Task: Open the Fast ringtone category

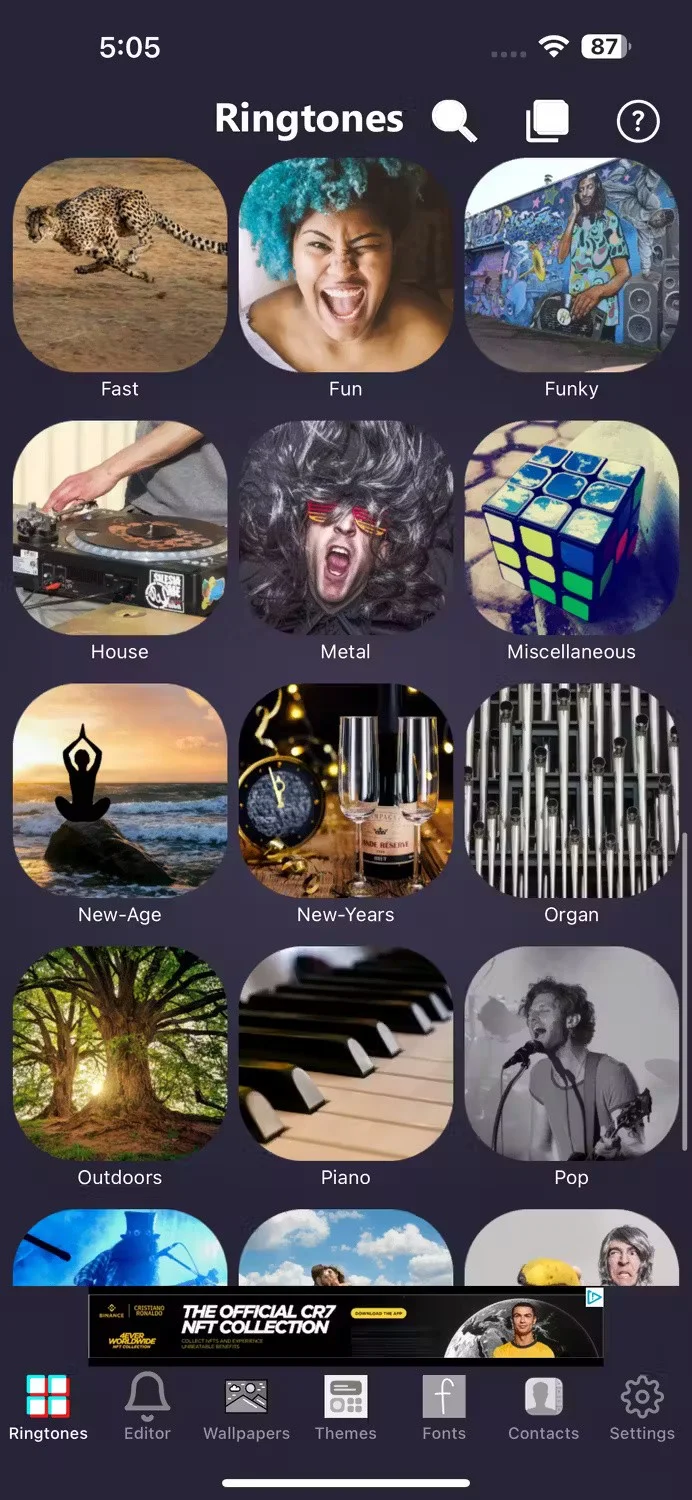Action: (120, 266)
